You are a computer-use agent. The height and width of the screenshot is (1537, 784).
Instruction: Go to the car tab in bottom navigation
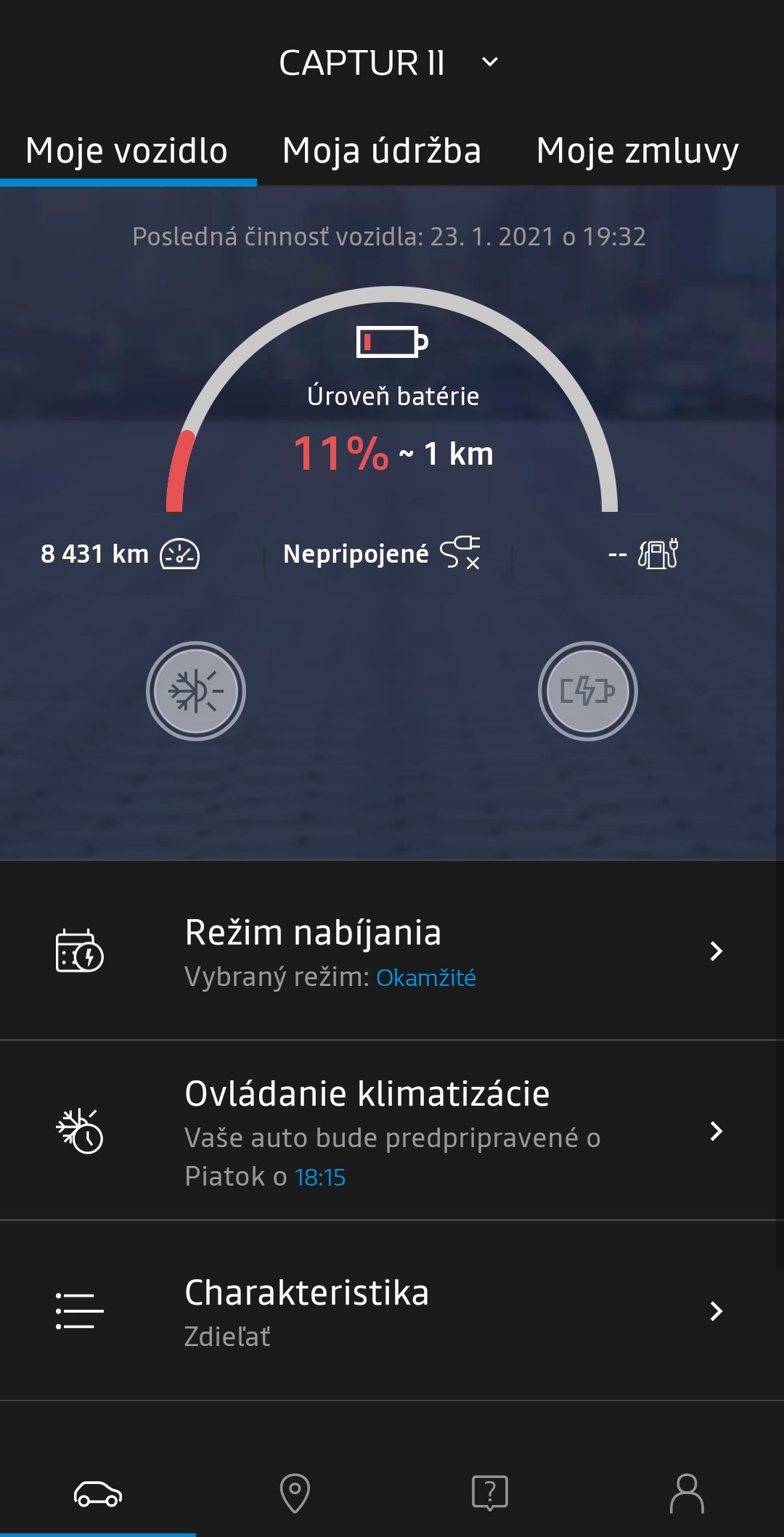(x=98, y=1493)
